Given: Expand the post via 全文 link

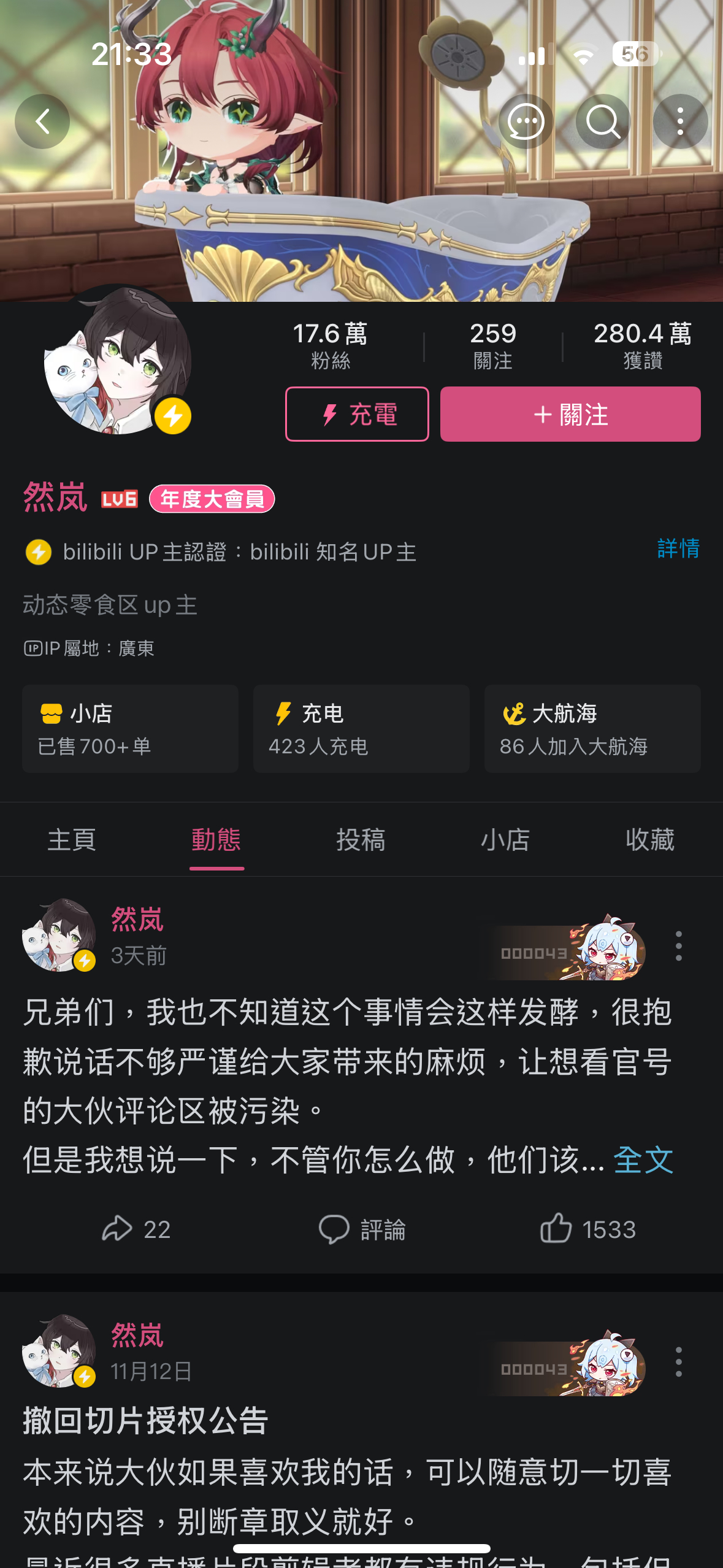Looking at the screenshot, I should coord(643,1160).
